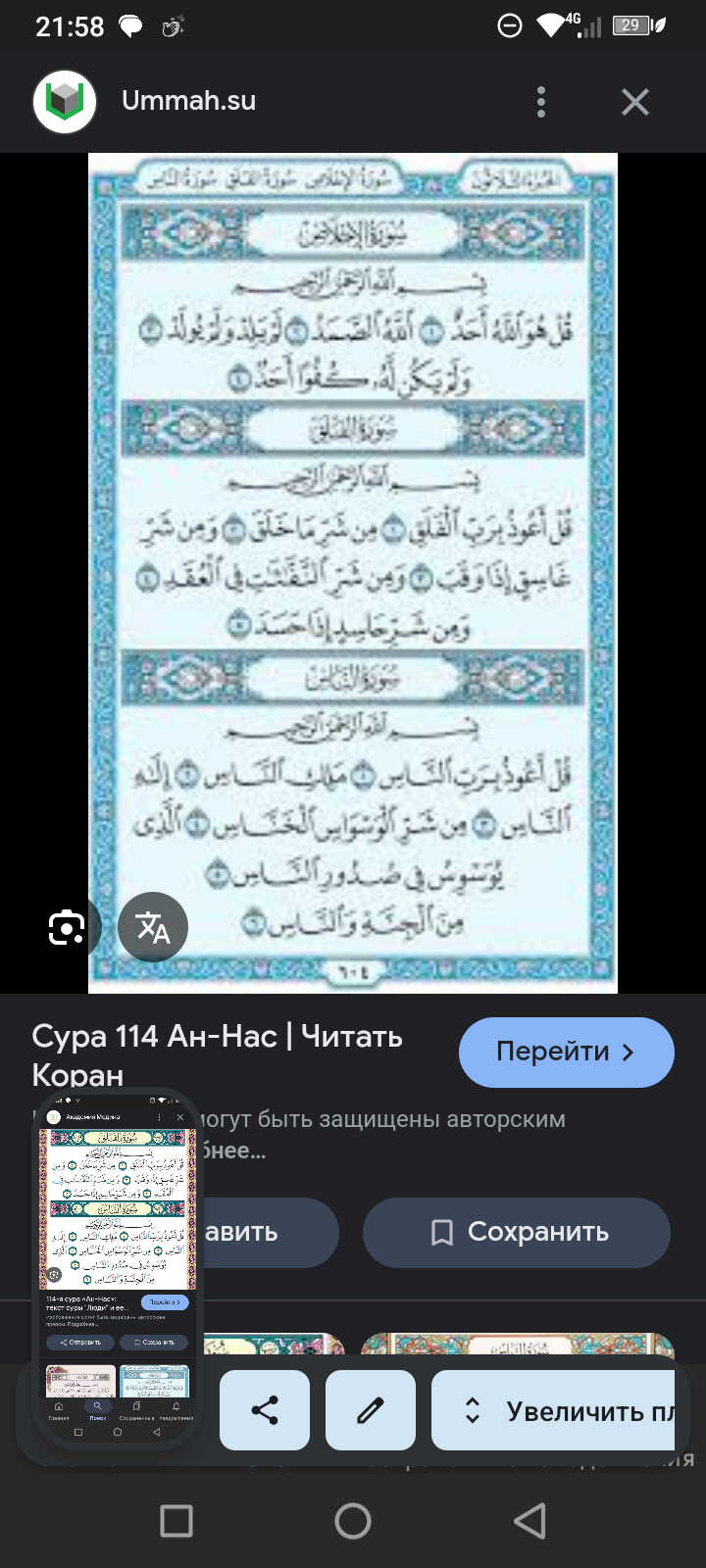The width and height of the screenshot is (706, 1568).
Task: Share the captured screenshot
Action: coord(265,1411)
